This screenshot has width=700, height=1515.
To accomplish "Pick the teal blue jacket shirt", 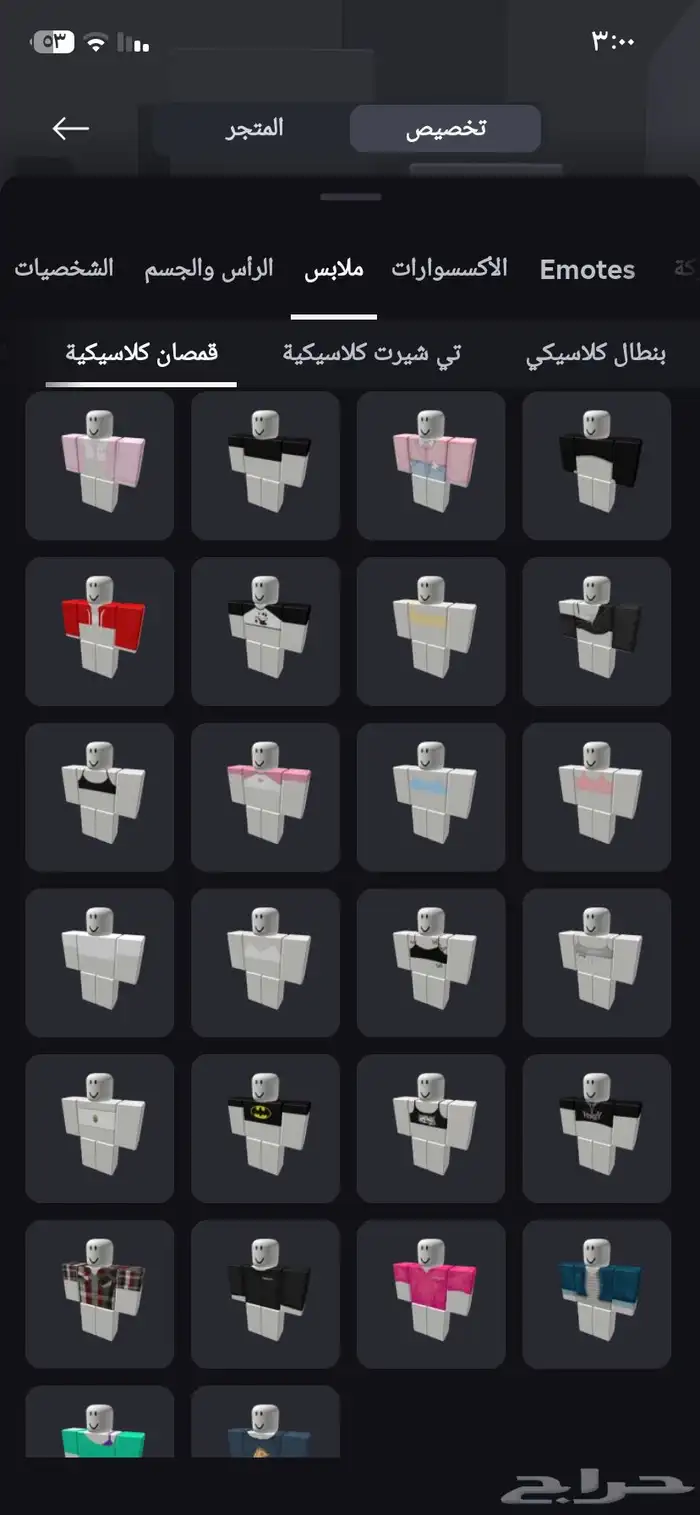I will coord(596,1294).
